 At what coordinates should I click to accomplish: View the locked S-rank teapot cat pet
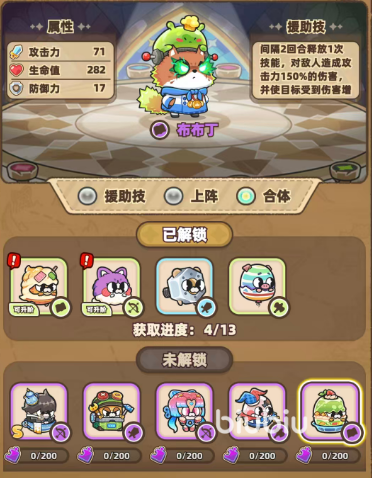tap(39, 412)
